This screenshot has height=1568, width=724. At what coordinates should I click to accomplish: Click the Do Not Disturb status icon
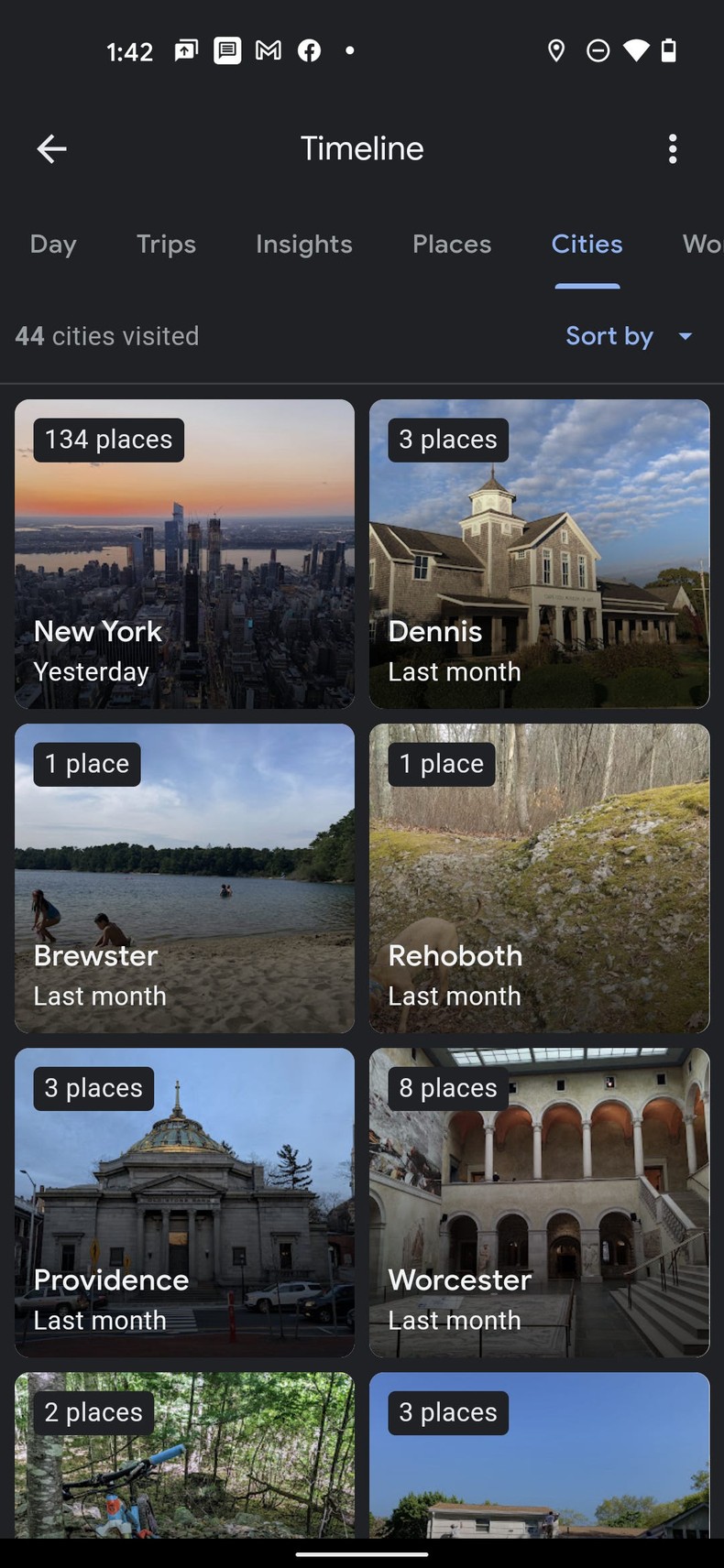coord(598,50)
